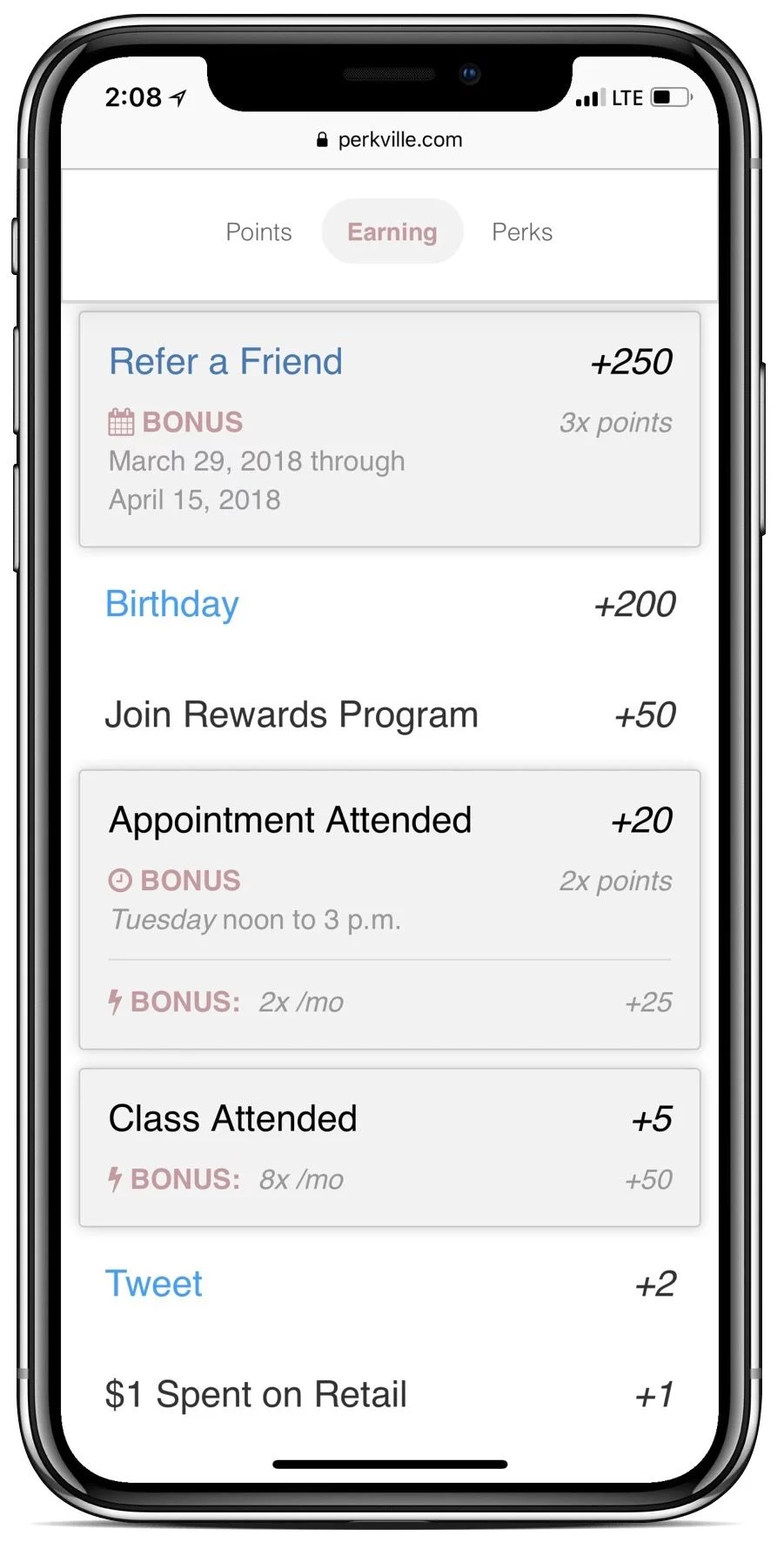Select the Class Attended card

(x=392, y=1147)
